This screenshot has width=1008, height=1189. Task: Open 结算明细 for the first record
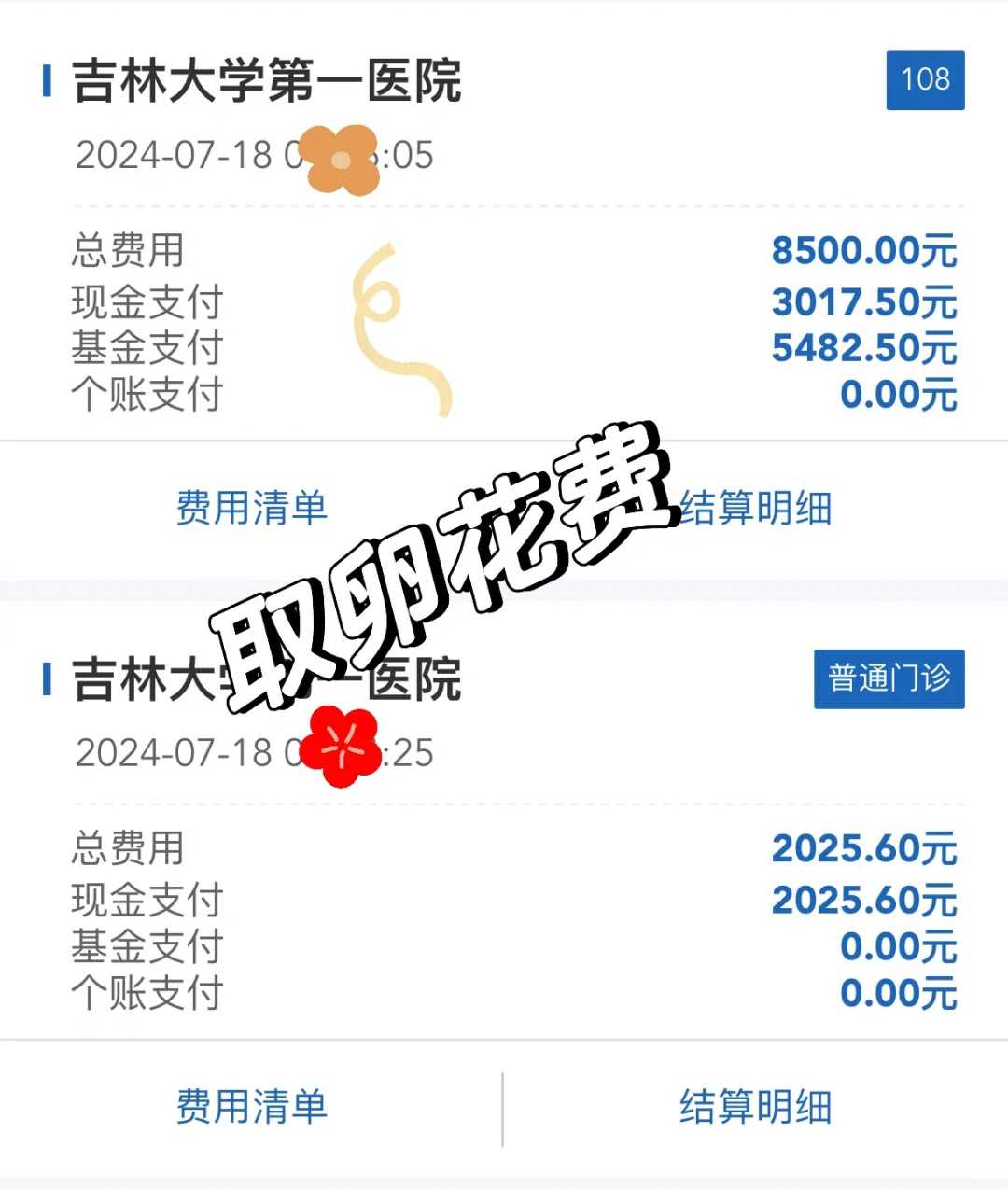point(758,508)
